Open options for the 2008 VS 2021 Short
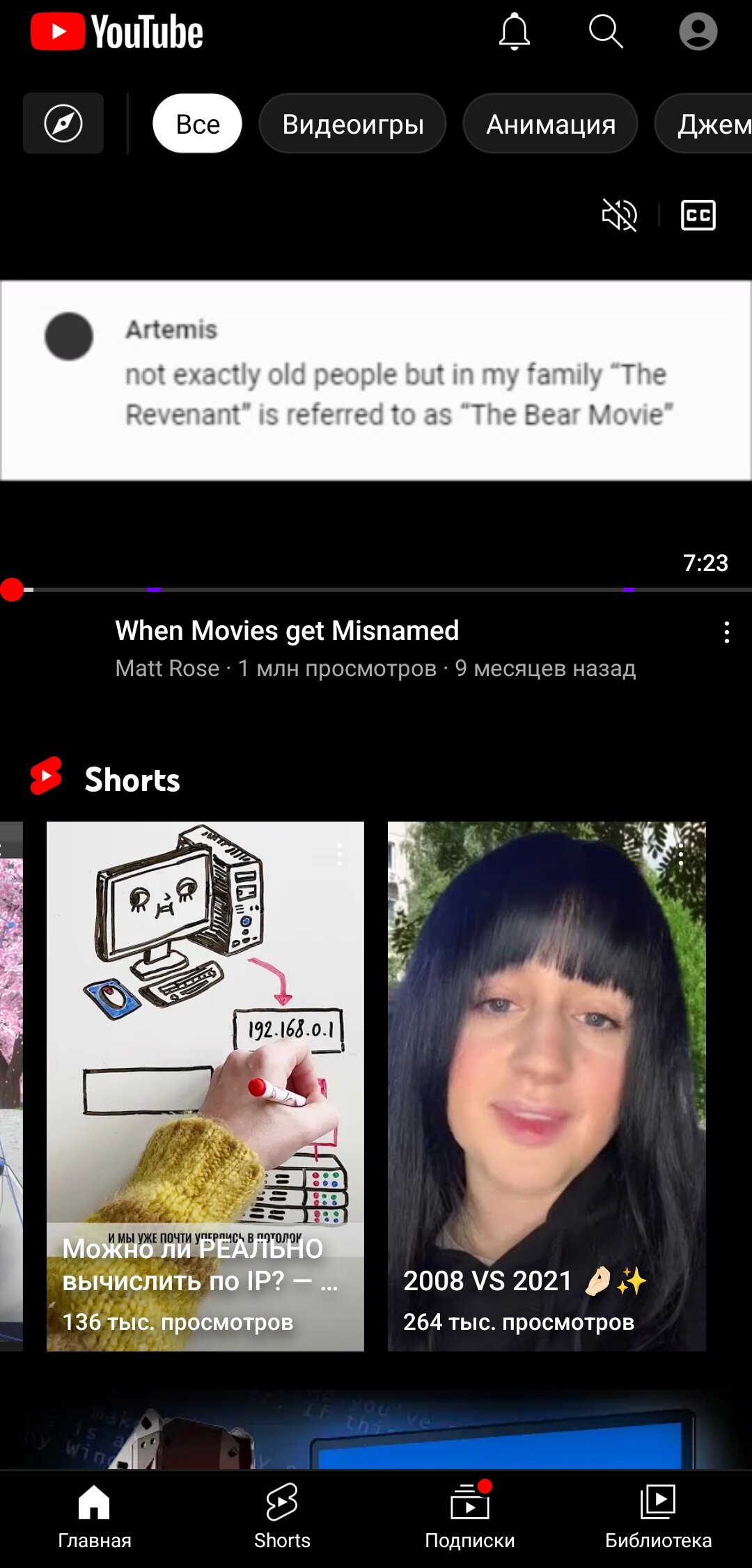 point(680,855)
